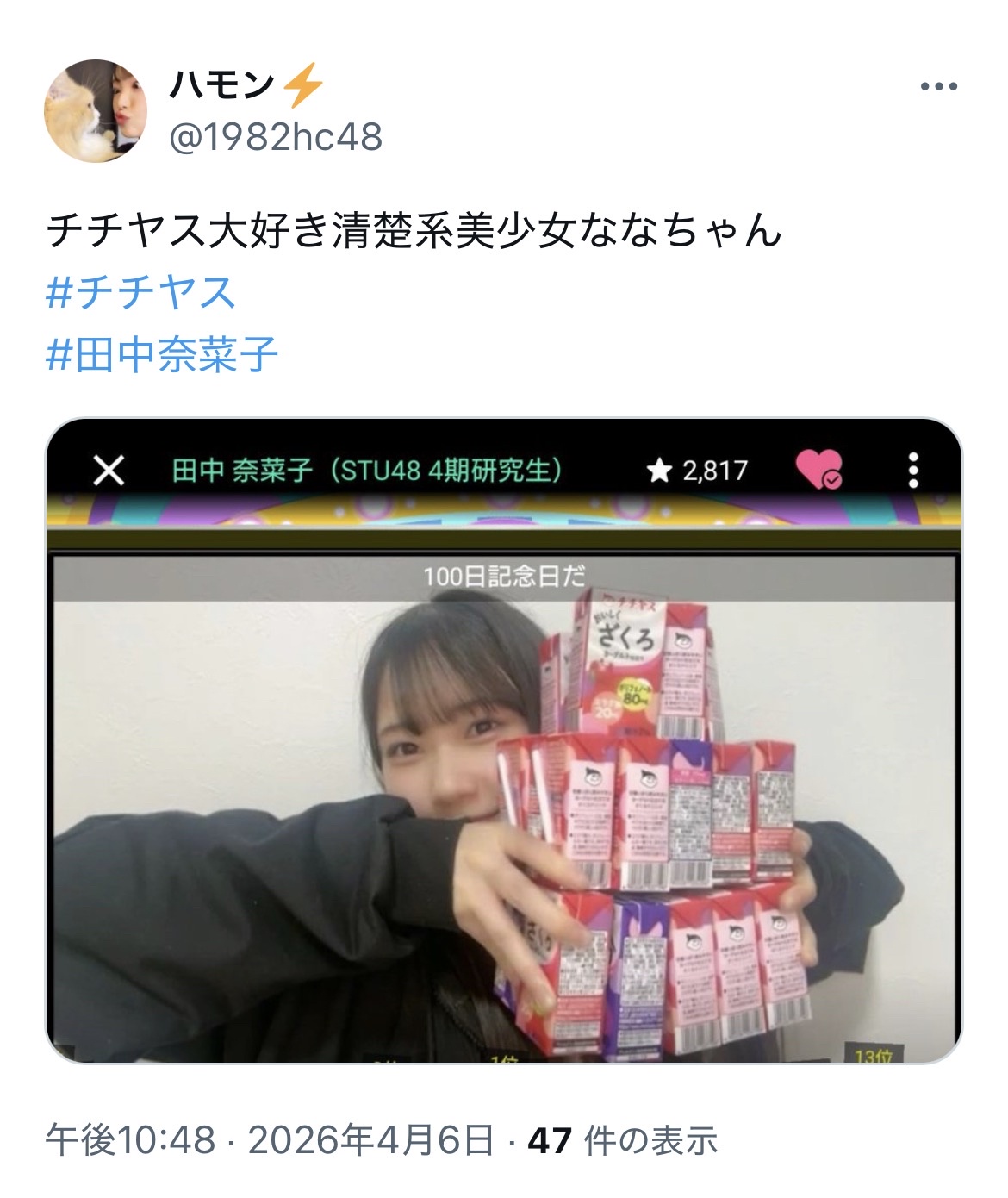Open the #チチヤス hashtag
Screen dimensions: 1008x1198
pyautogui.click(x=140, y=292)
